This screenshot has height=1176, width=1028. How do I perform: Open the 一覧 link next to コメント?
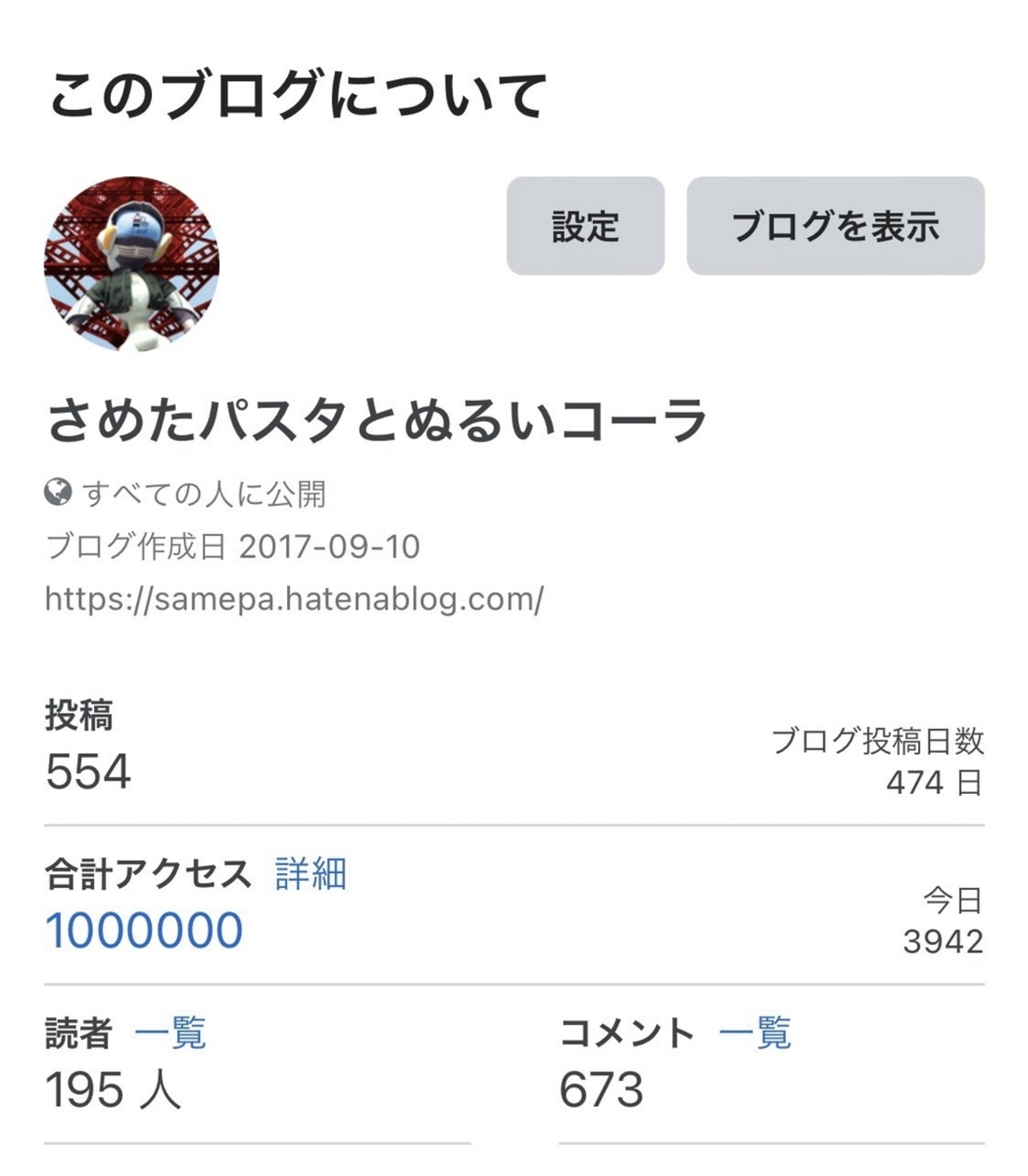[x=755, y=1033]
